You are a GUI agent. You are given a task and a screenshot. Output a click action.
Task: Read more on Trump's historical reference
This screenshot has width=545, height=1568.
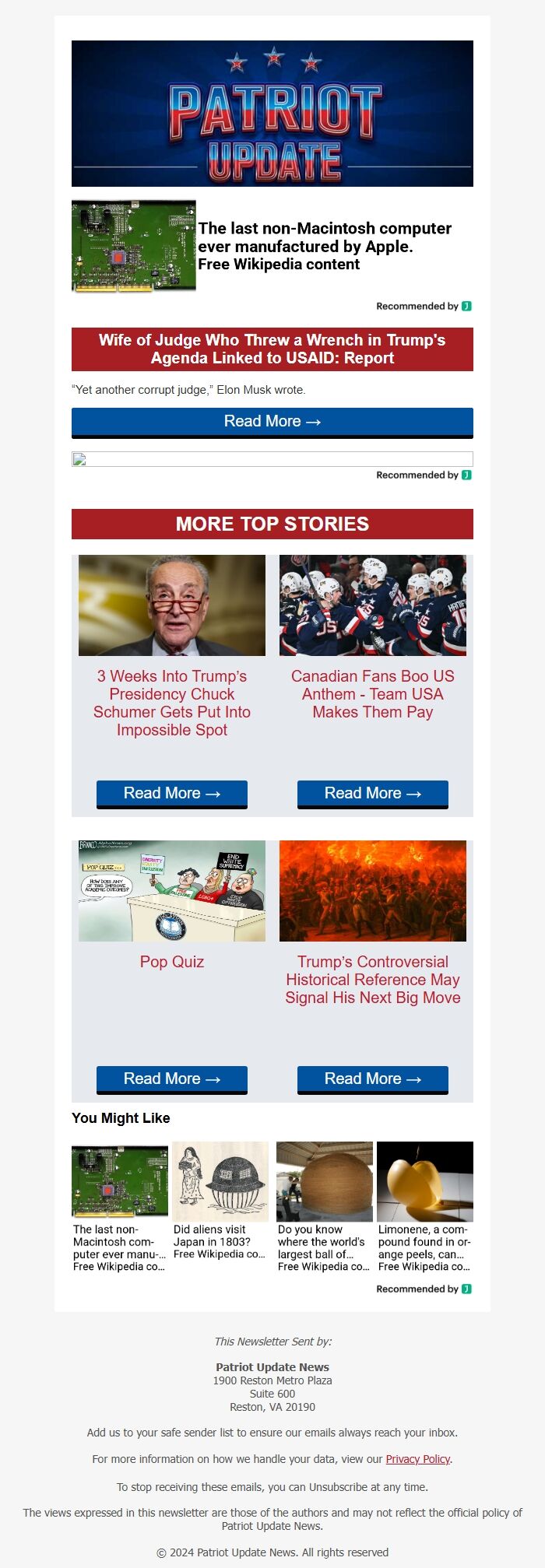pos(372,1079)
